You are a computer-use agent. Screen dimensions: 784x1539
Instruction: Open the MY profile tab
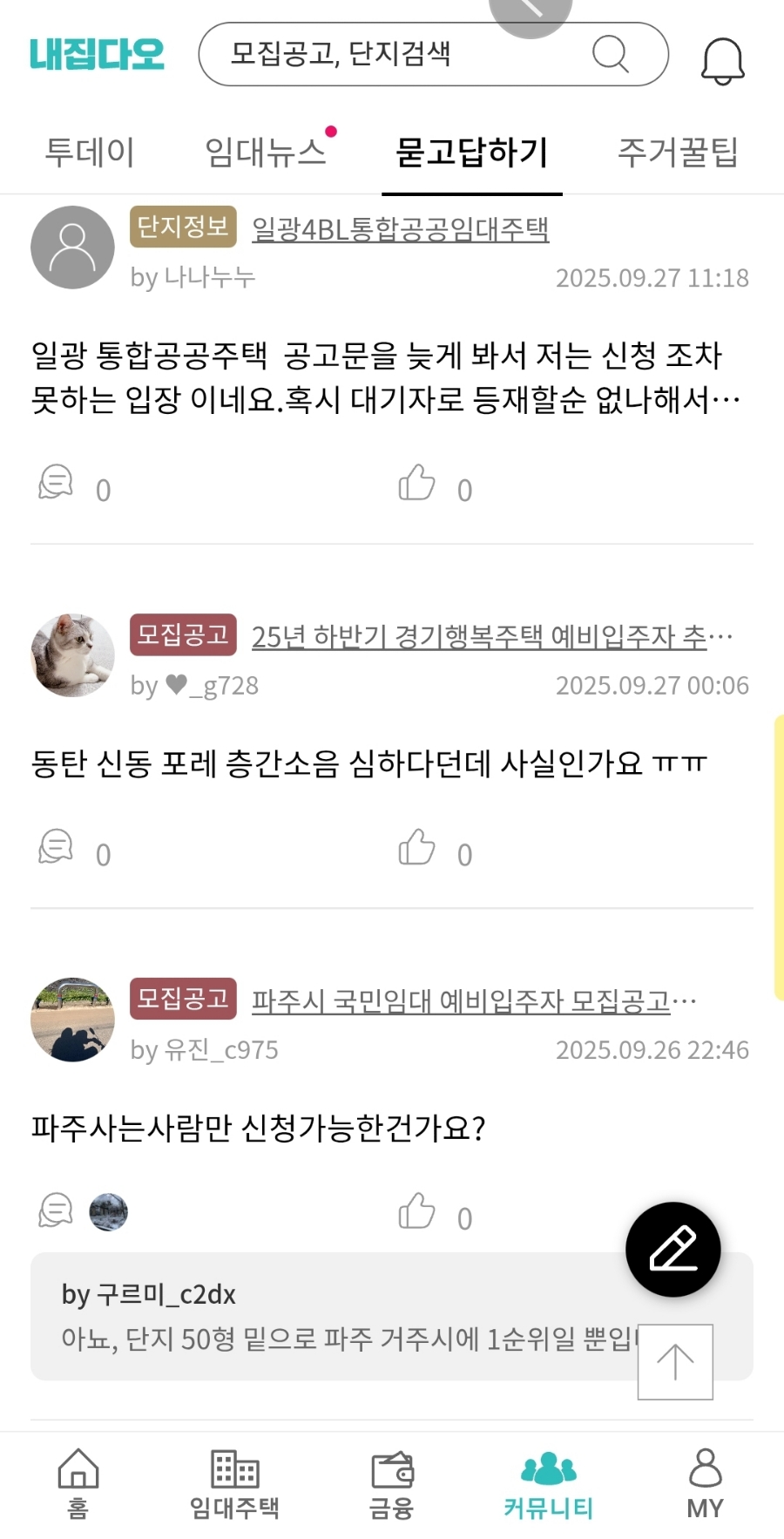[x=705, y=1481]
